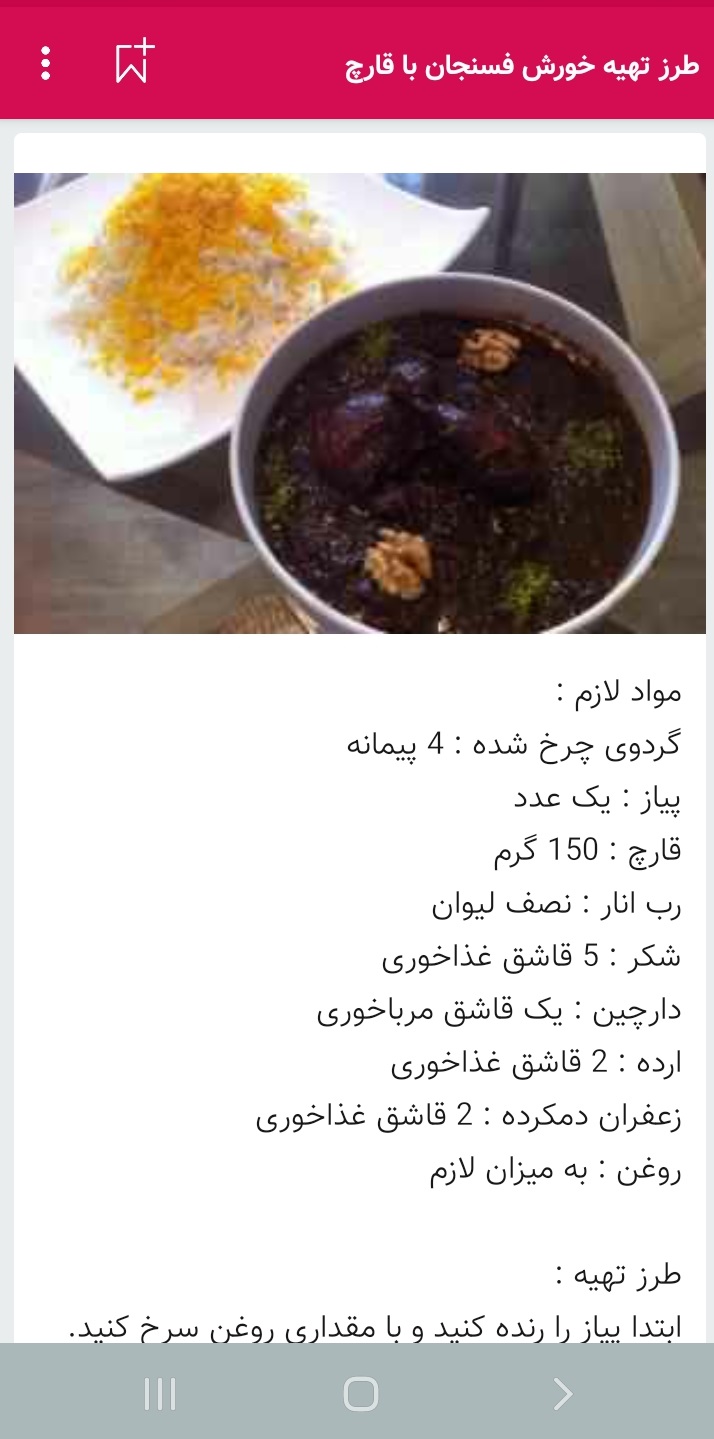Tap the system back button

[563, 1393]
